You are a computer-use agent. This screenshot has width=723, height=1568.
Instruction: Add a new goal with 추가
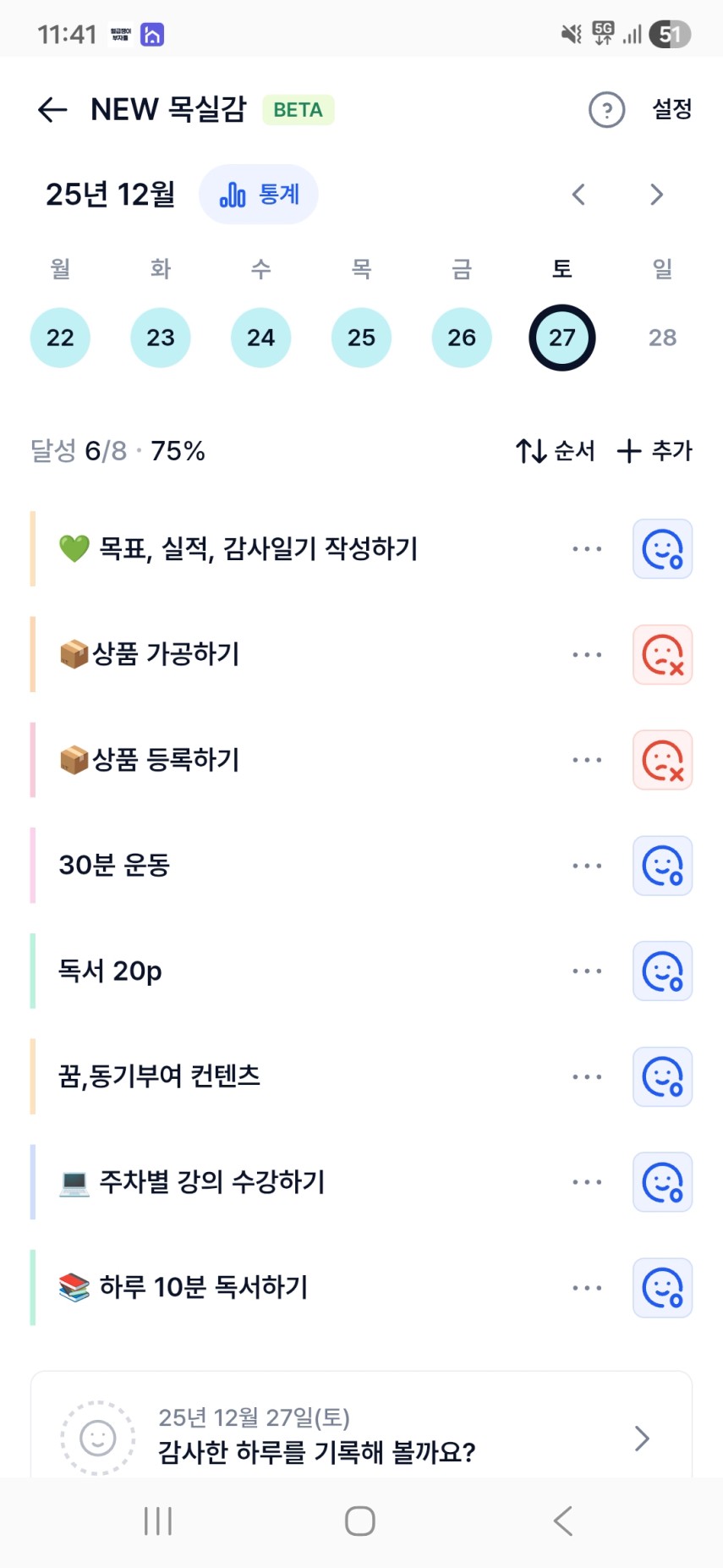655,451
